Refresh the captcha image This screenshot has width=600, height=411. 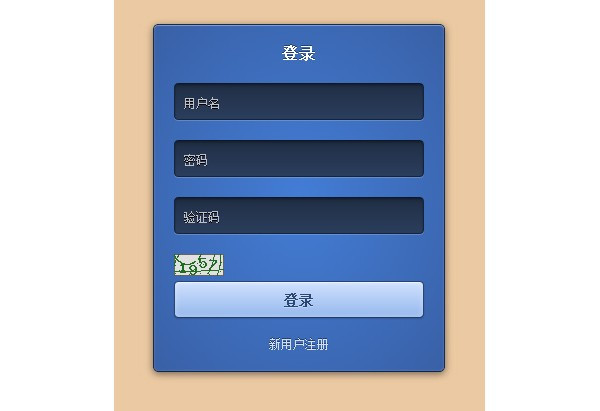pyautogui.click(x=198, y=265)
